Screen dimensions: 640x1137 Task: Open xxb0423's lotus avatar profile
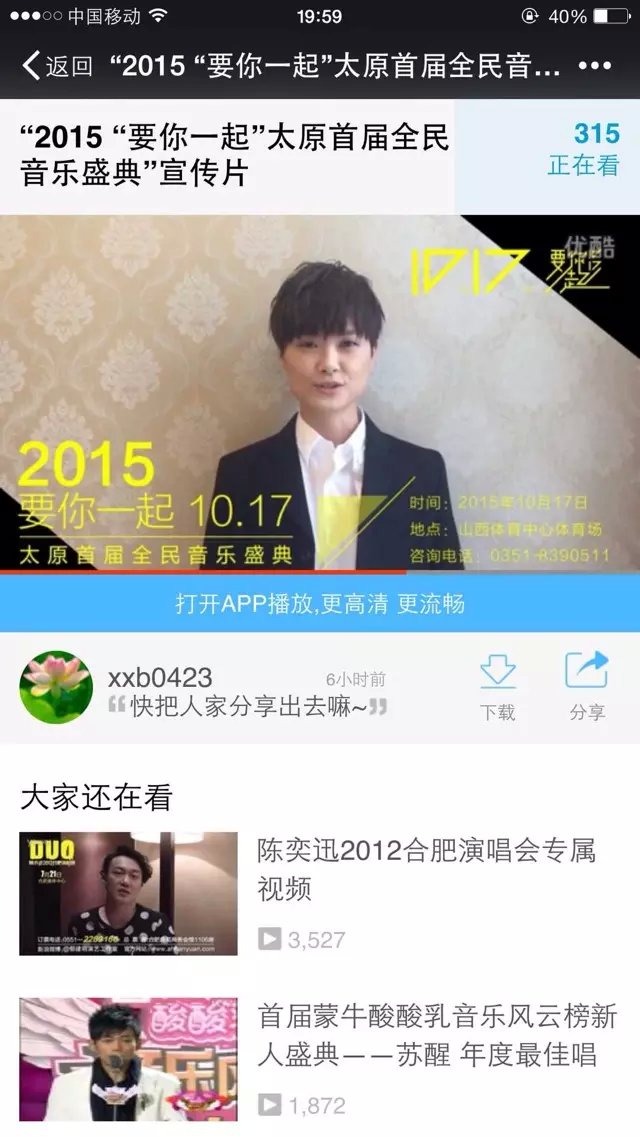56,687
